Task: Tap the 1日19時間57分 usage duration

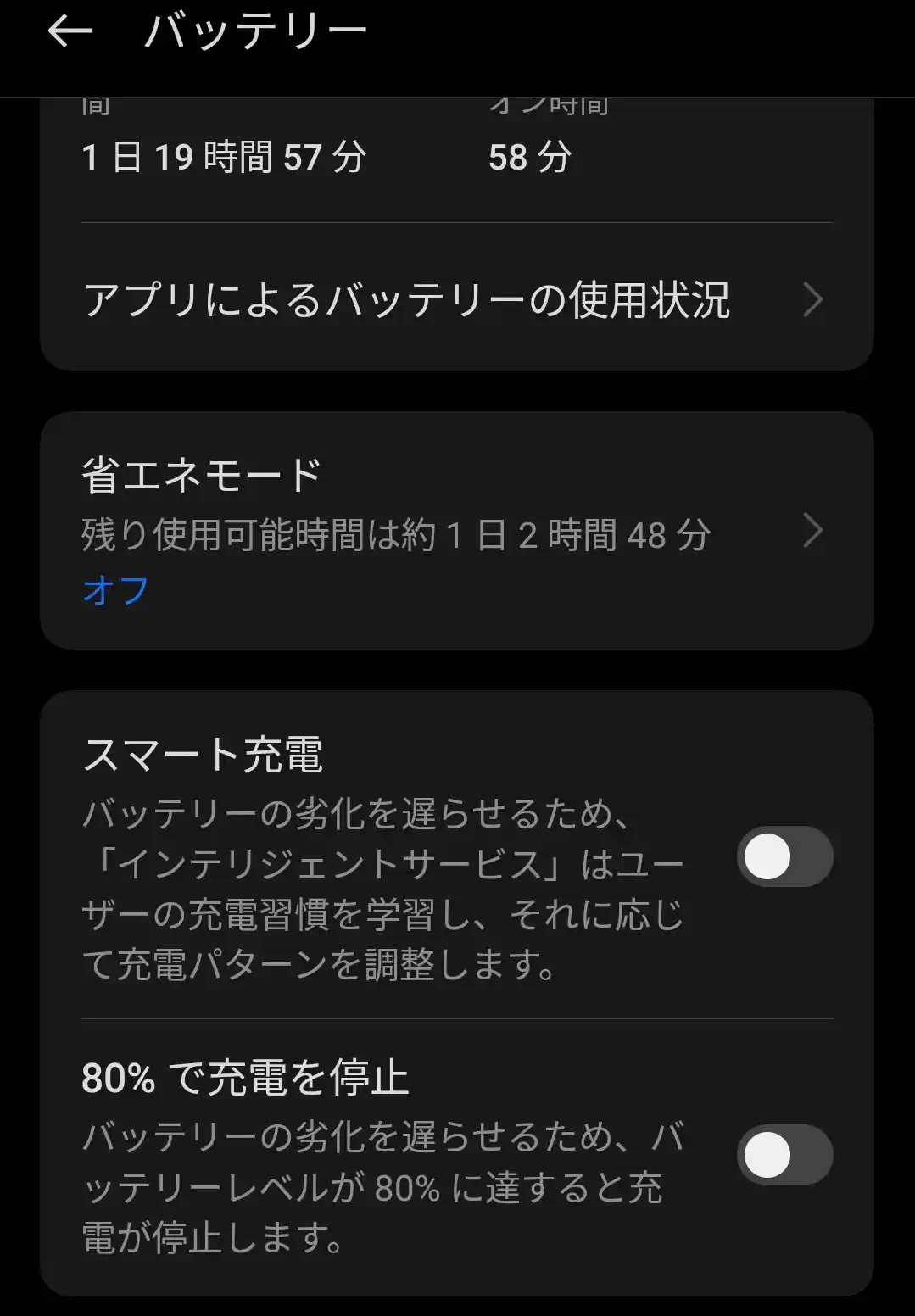Action: point(223,157)
